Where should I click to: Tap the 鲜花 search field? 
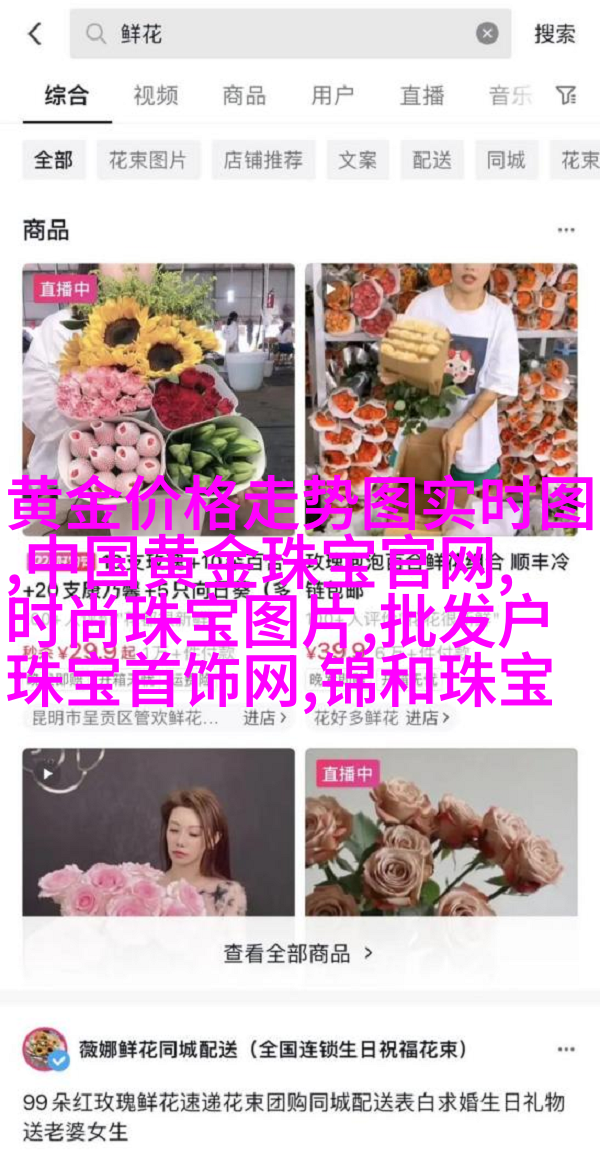click(280, 34)
